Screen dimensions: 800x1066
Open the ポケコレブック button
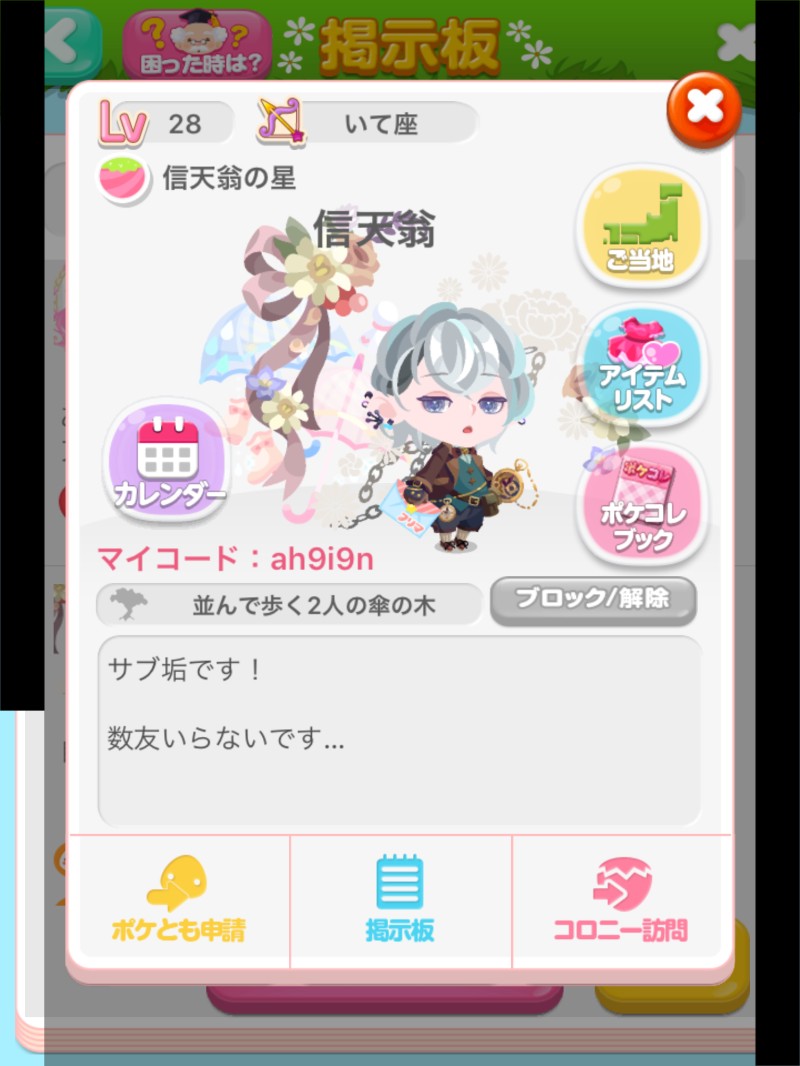(641, 505)
